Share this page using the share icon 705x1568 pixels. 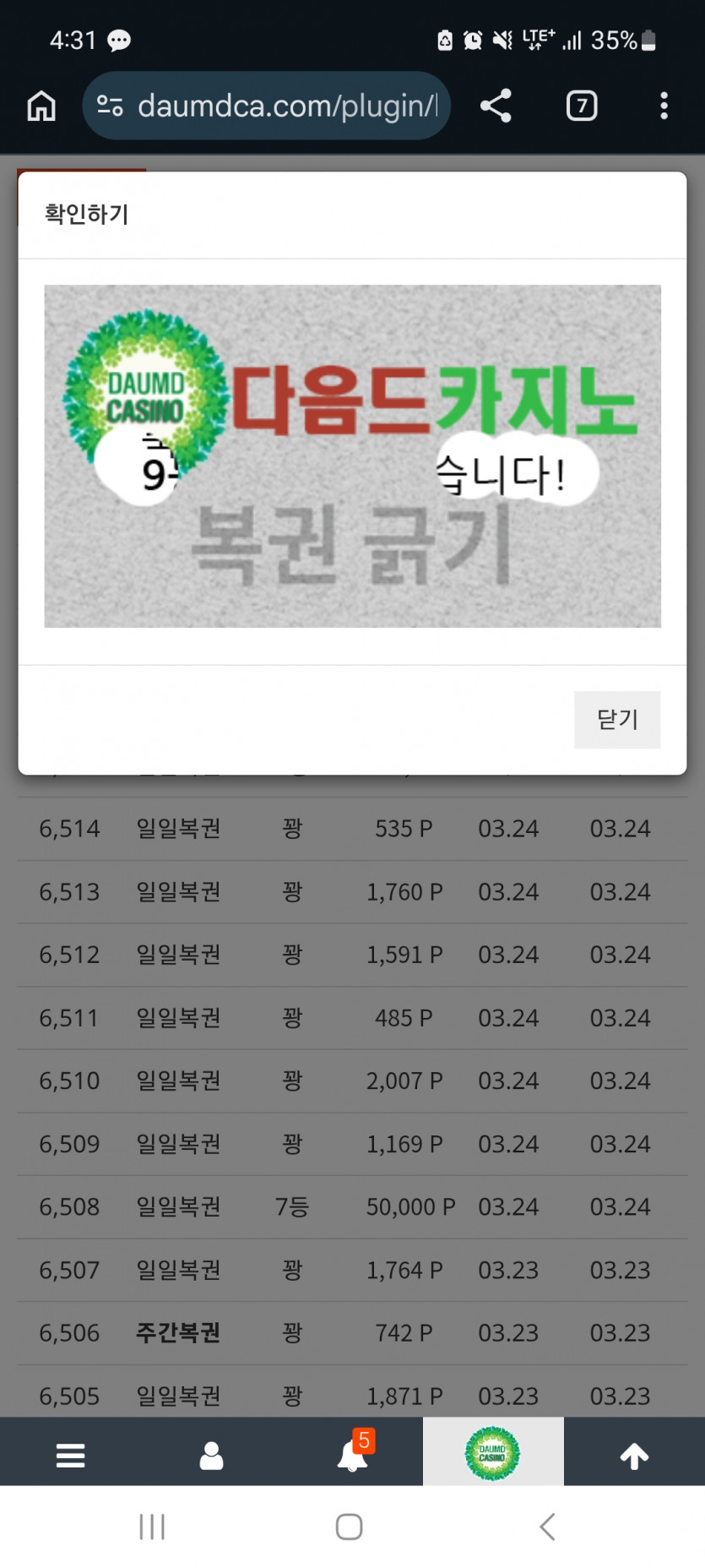click(x=495, y=106)
